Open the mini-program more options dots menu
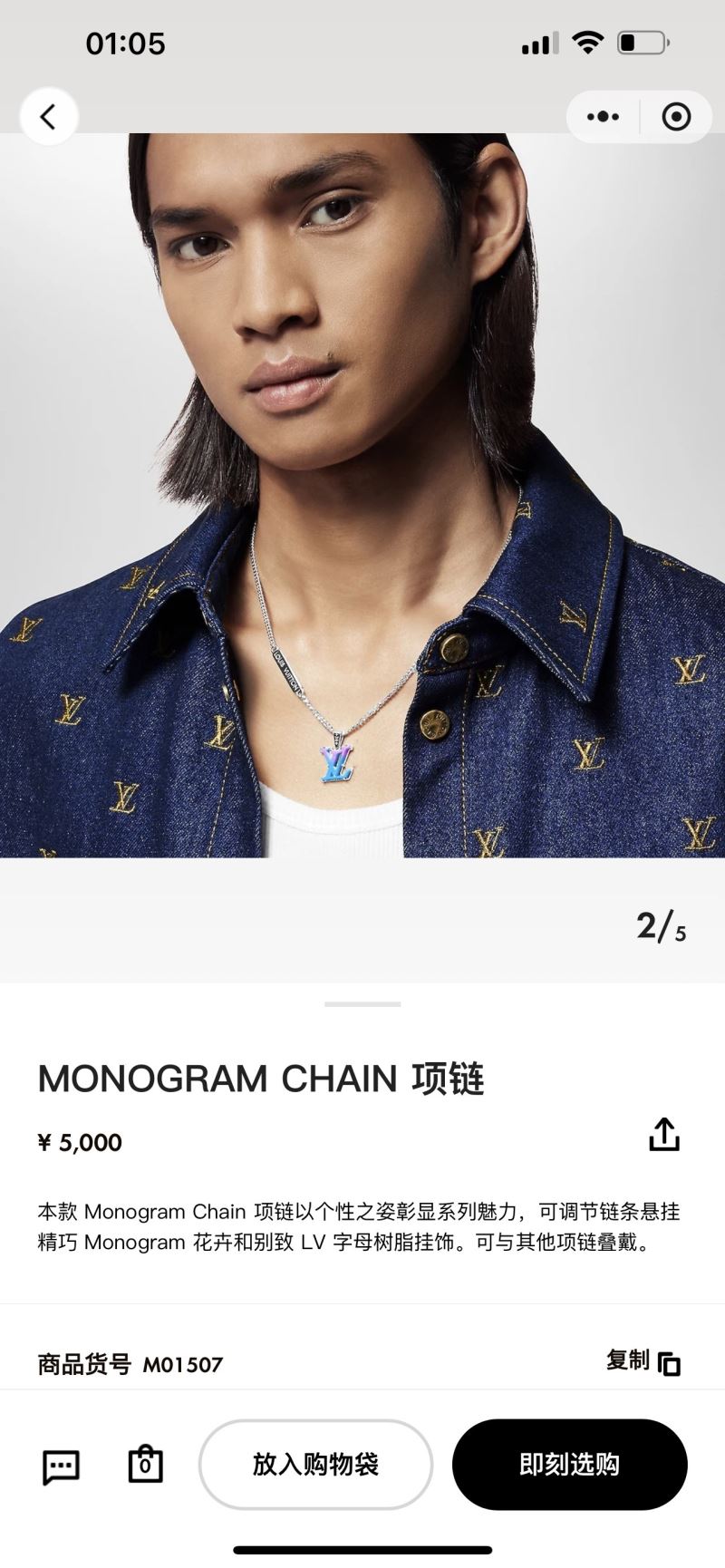This screenshot has height=1568, width=725. coord(601,116)
